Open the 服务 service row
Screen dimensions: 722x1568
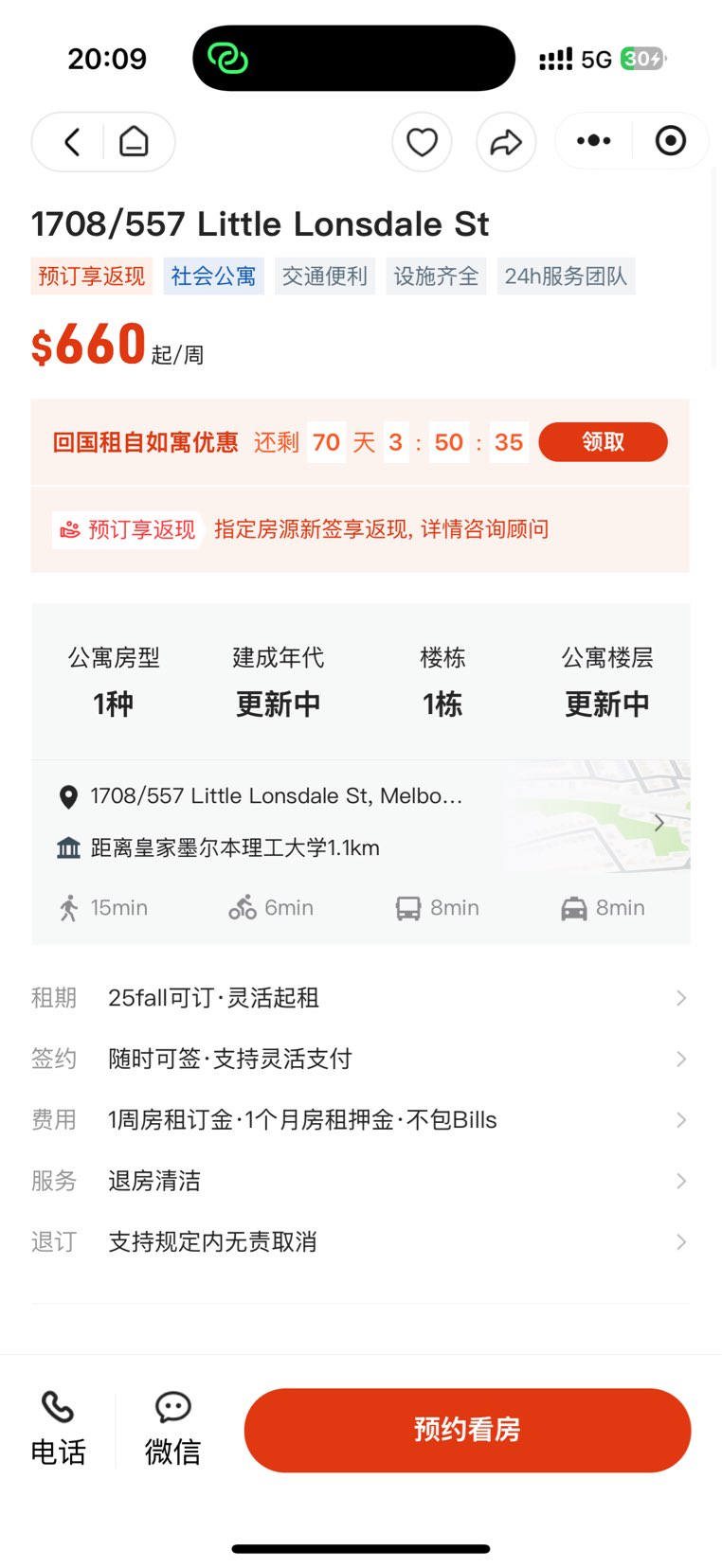point(360,1181)
